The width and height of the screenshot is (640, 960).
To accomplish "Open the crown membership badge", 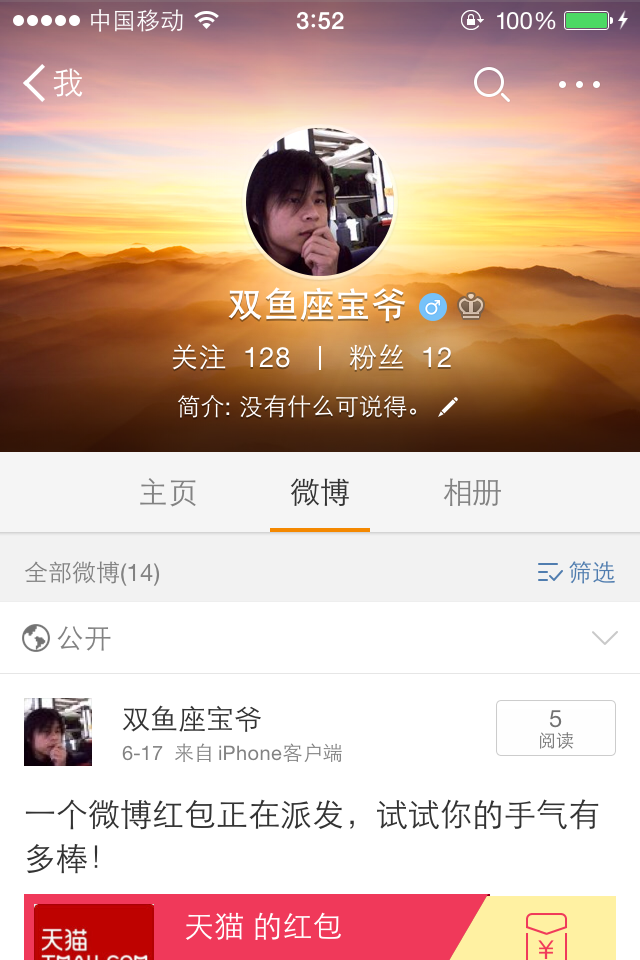I will tap(471, 306).
